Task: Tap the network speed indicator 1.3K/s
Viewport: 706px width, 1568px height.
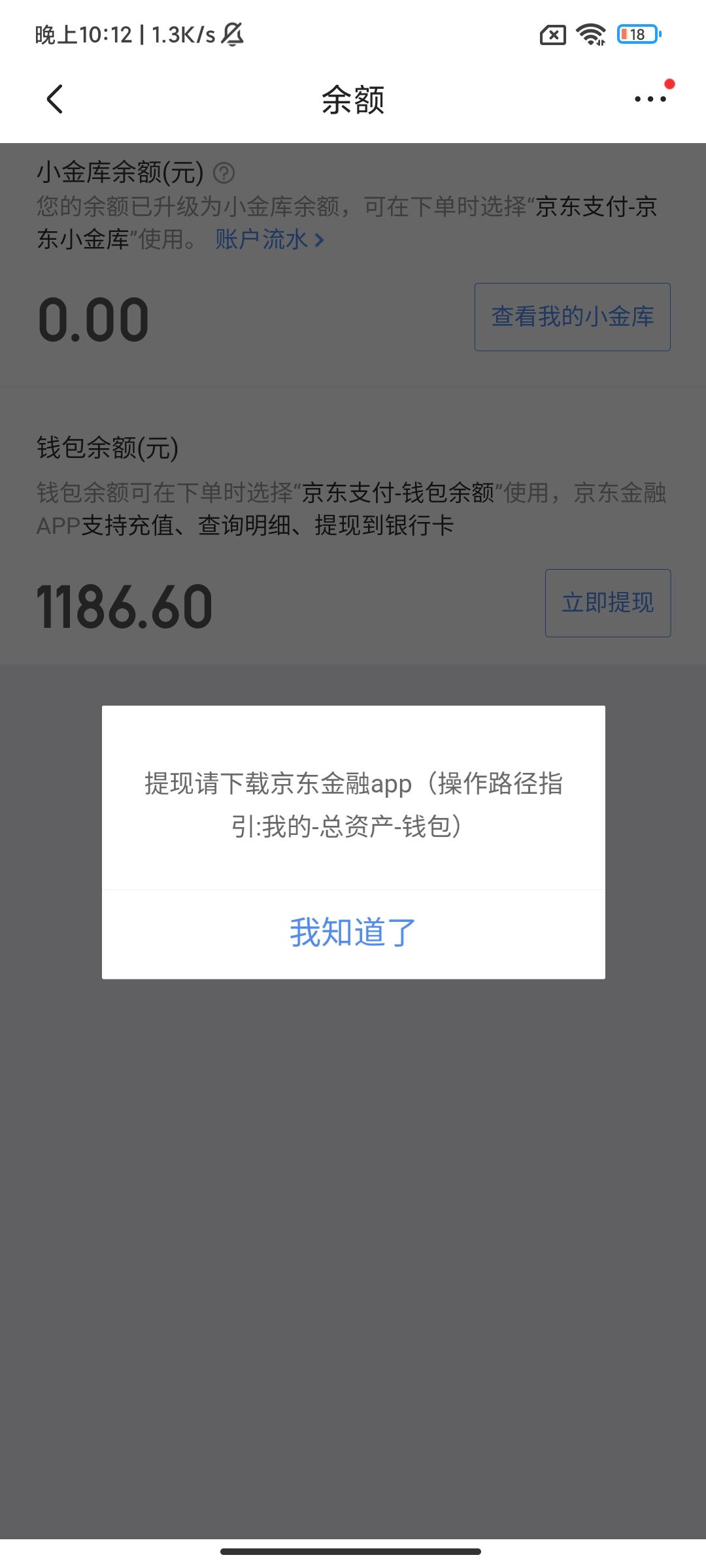Action: click(185, 35)
